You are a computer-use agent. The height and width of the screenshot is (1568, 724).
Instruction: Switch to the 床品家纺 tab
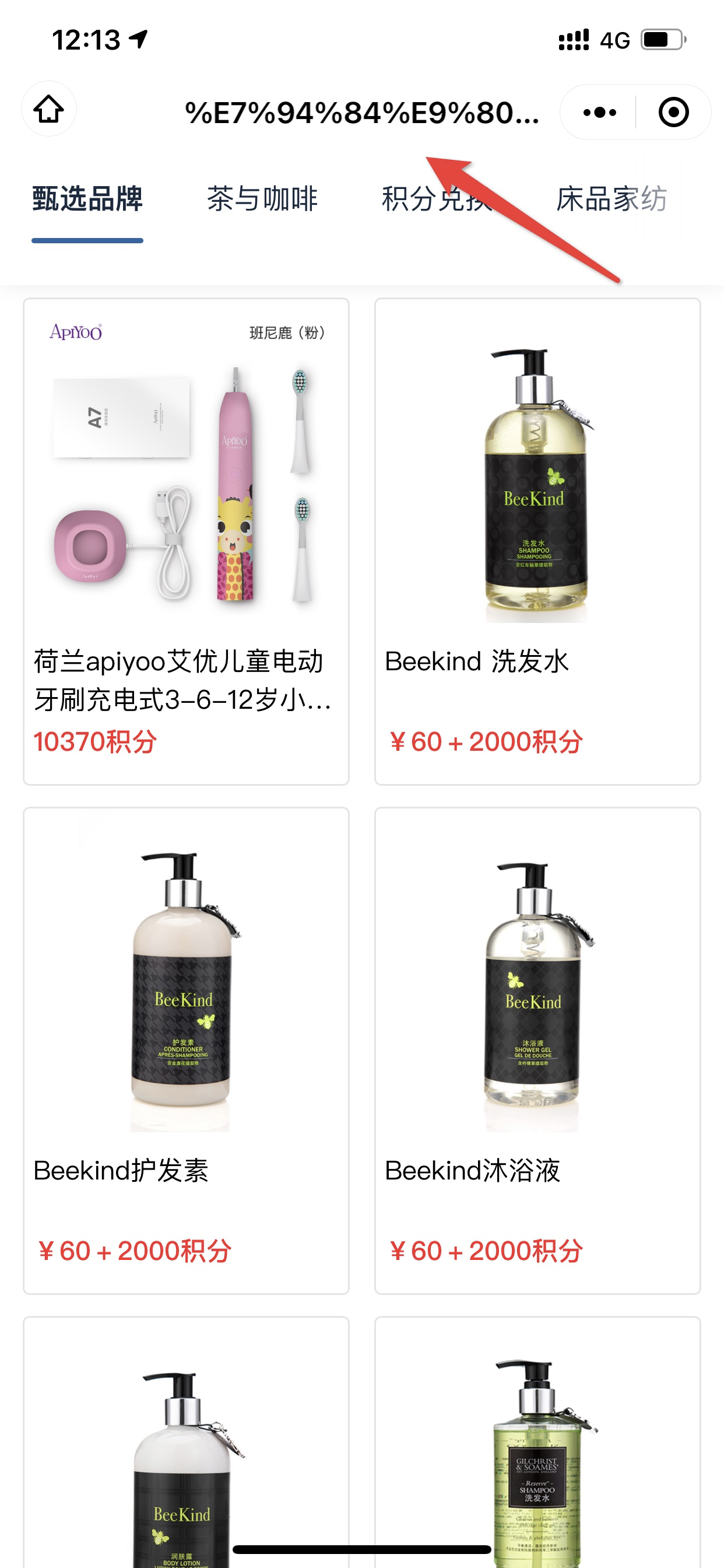point(611,199)
